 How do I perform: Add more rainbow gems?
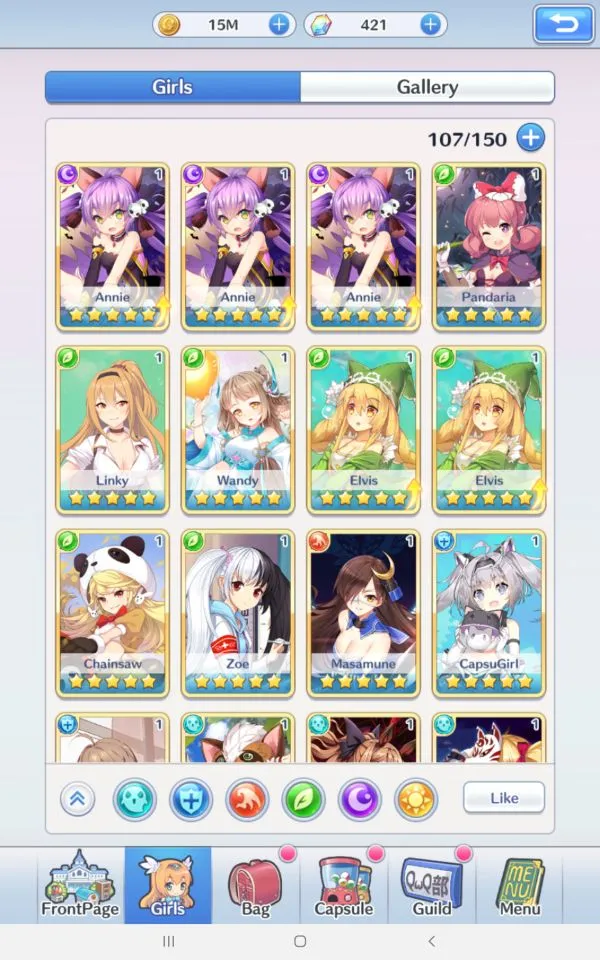pyautogui.click(x=431, y=25)
